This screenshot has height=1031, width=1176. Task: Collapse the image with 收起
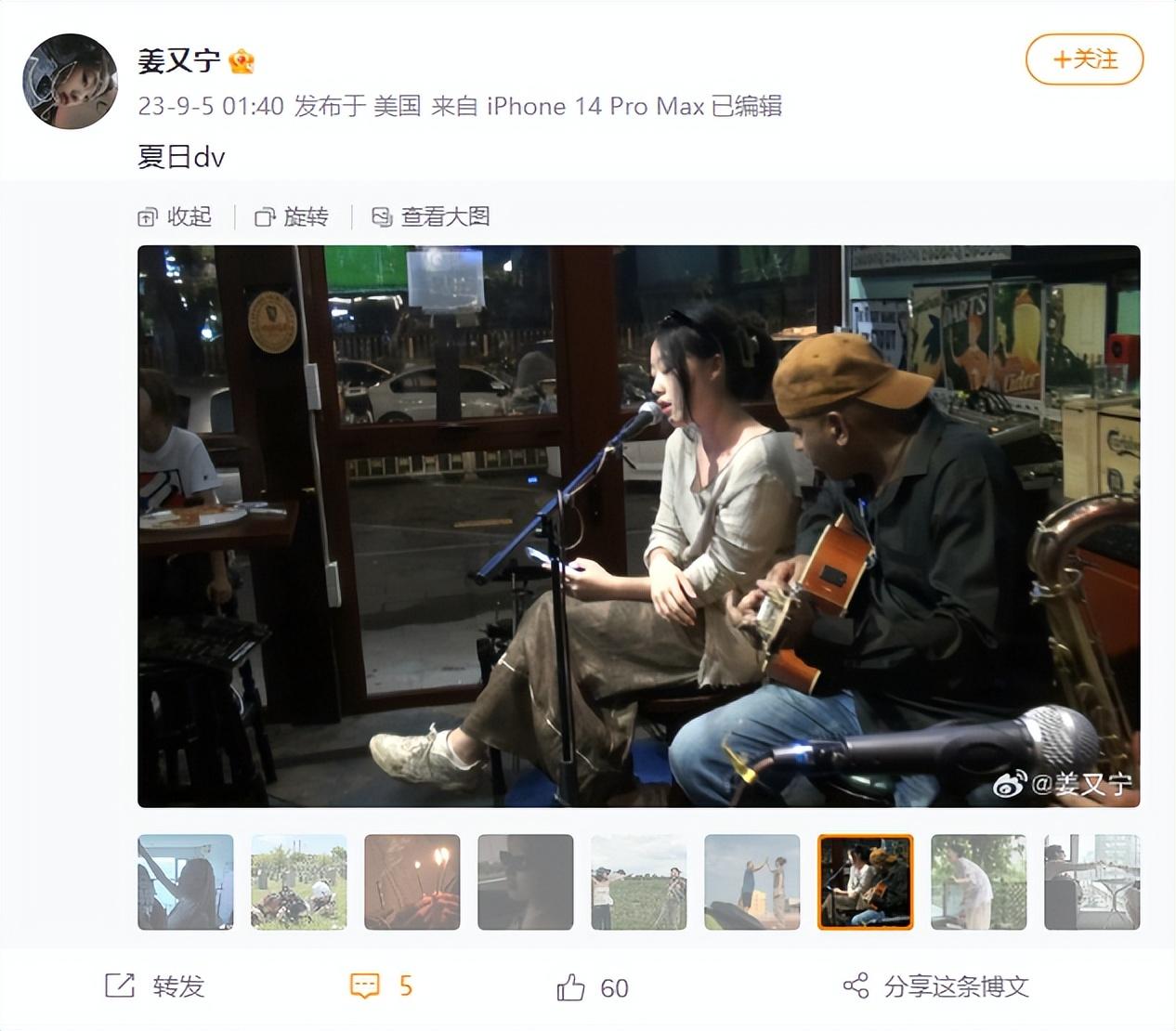176,216
